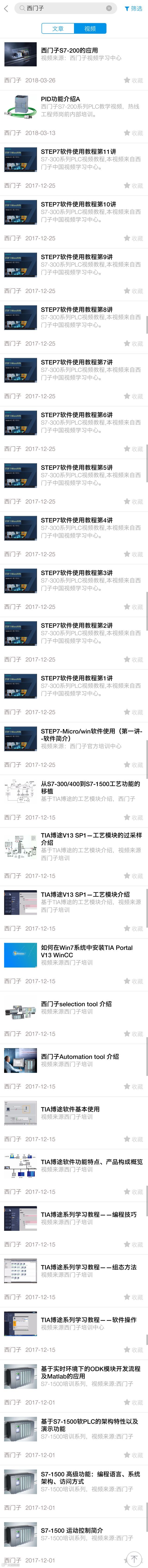Image resolution: width=148 pixels, height=1568 pixels.
Task: Switch to the 文章 tab
Action: [58, 29]
